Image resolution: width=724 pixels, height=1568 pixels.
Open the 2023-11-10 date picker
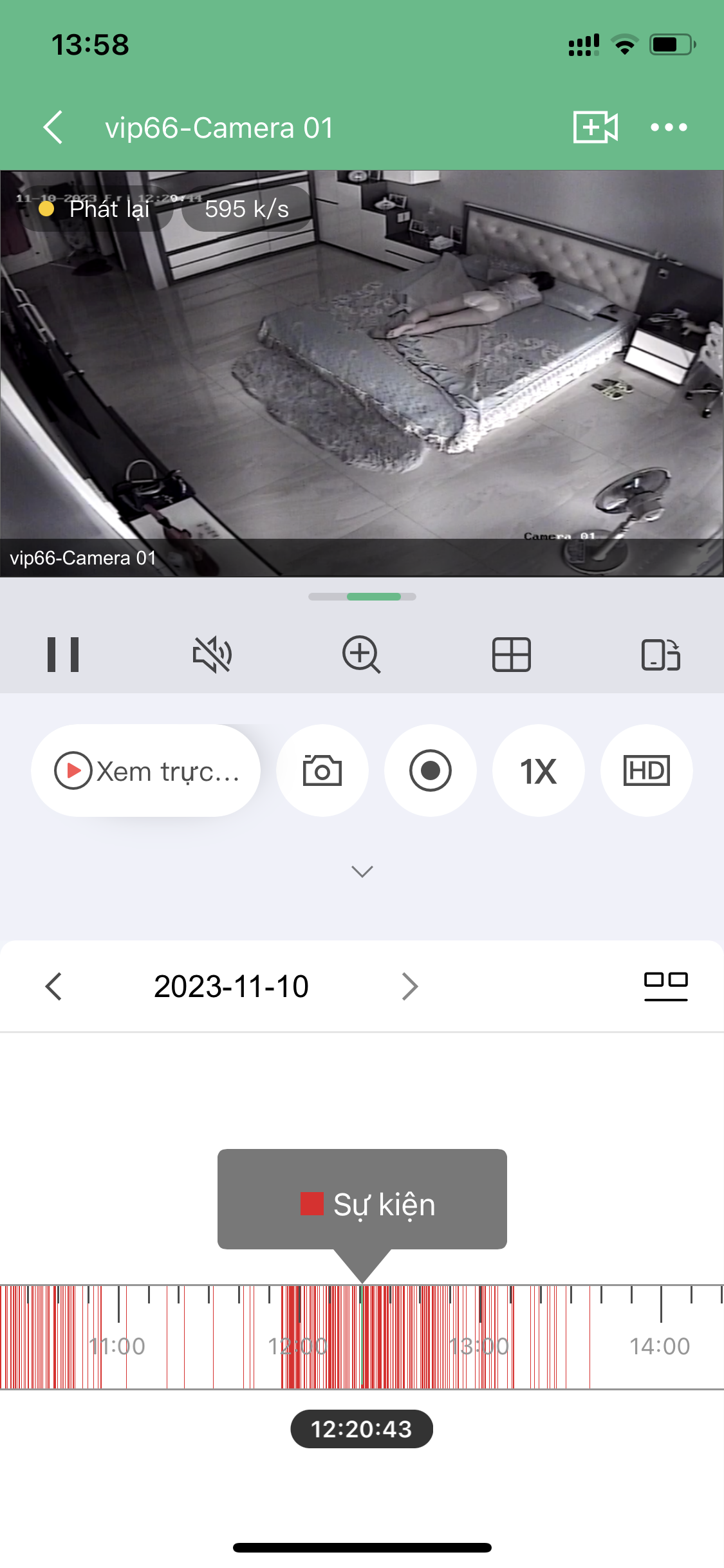tap(231, 986)
